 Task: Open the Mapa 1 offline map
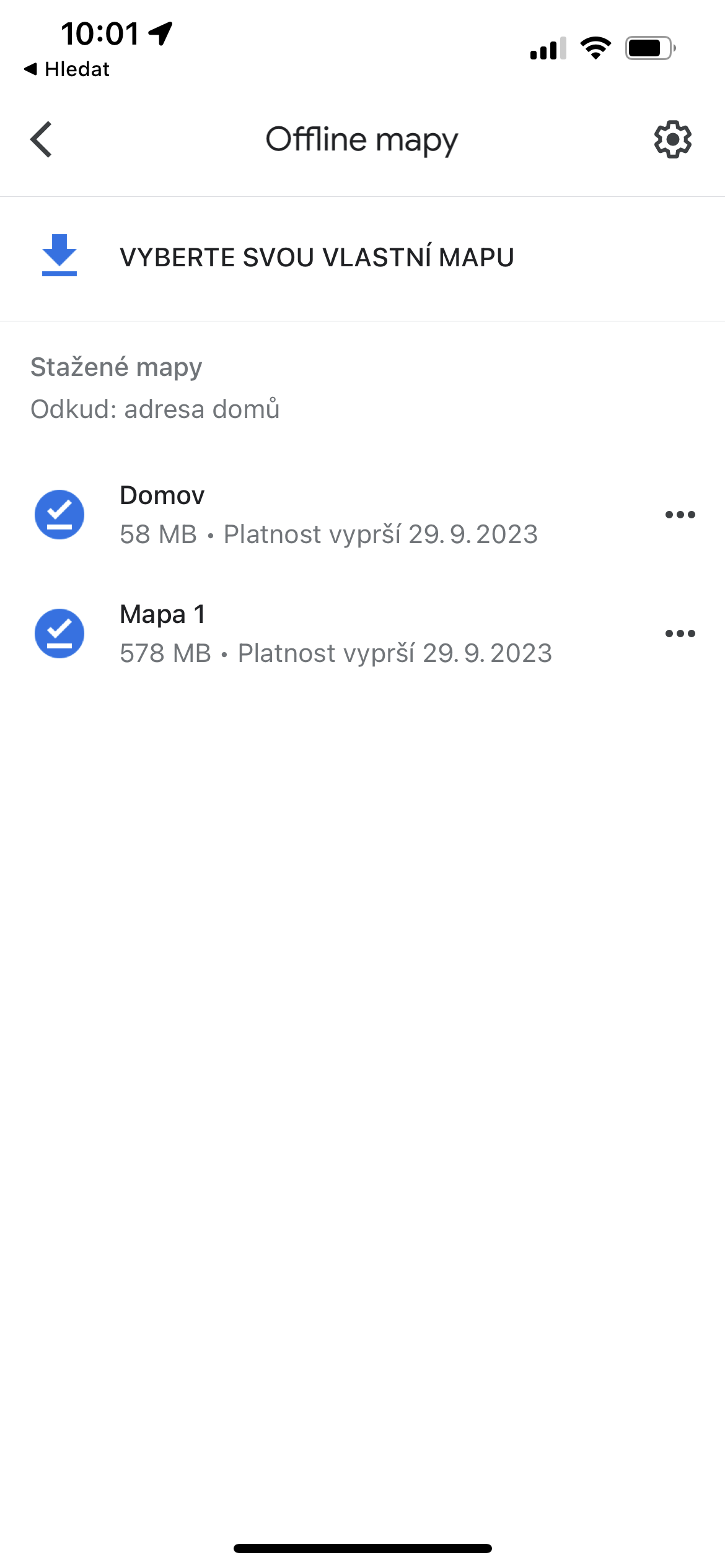(335, 634)
